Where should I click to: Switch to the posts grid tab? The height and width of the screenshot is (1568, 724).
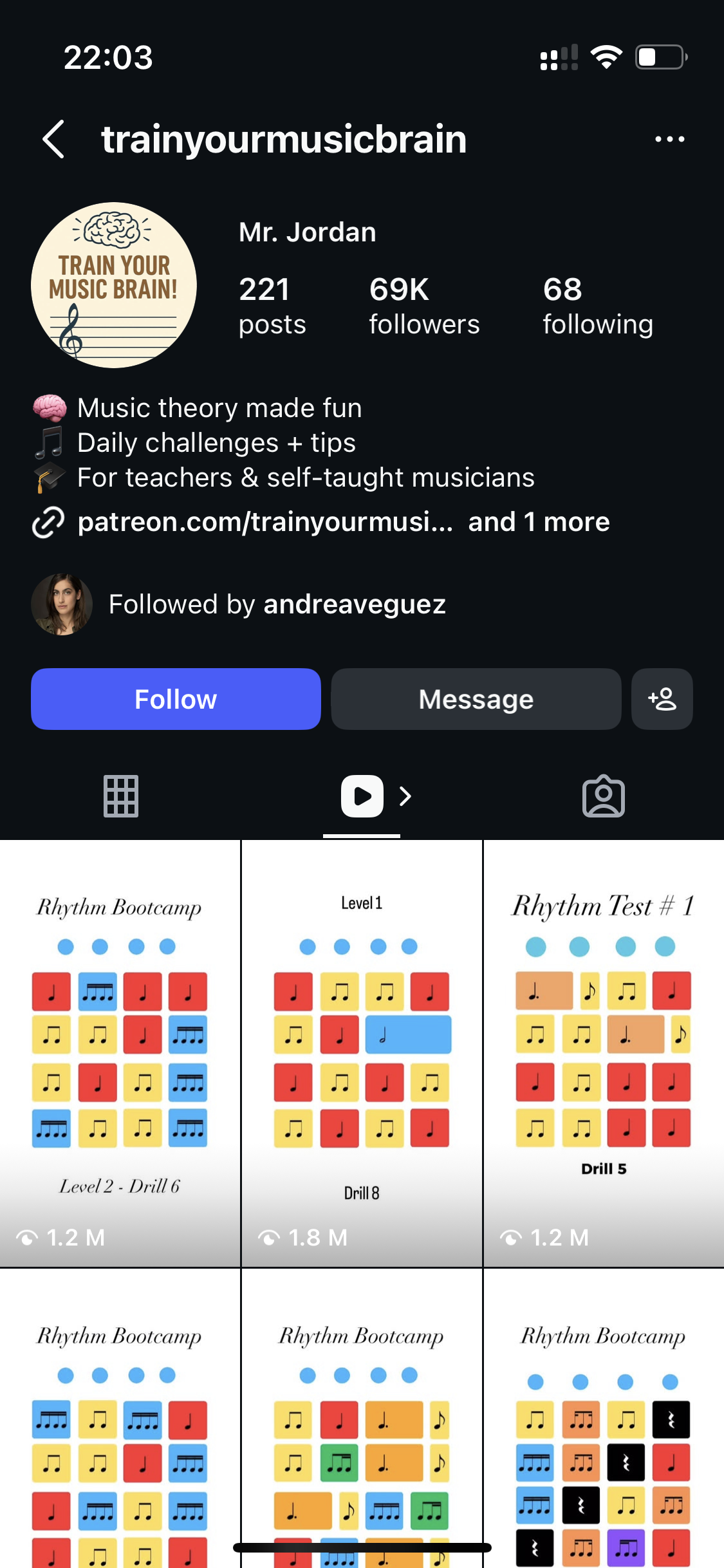[x=121, y=796]
